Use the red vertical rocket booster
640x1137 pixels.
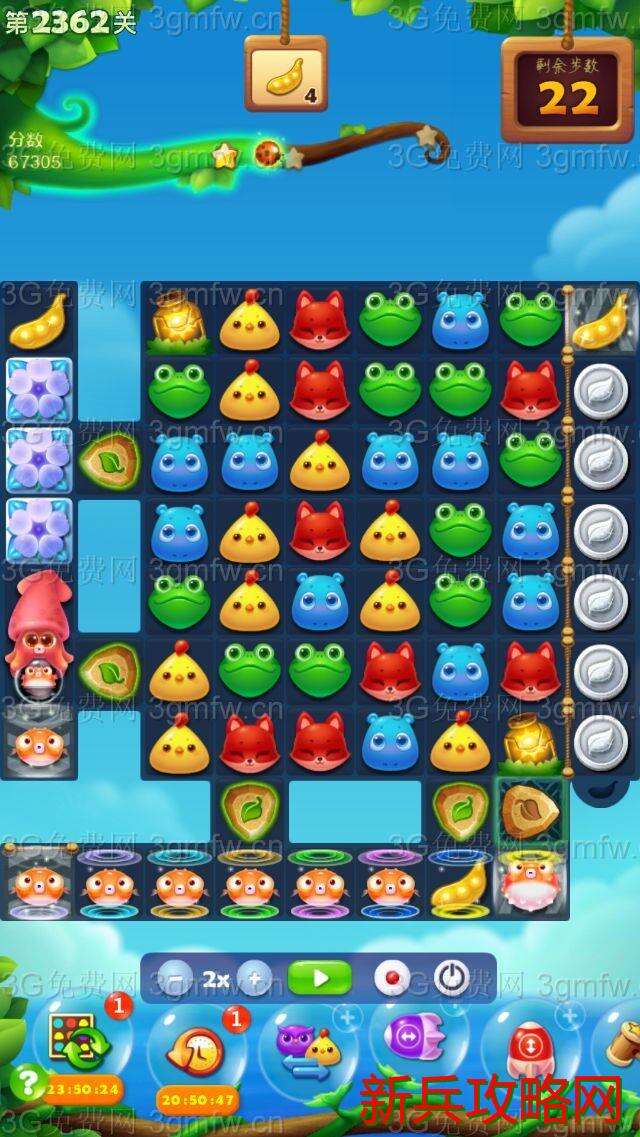point(528,1048)
